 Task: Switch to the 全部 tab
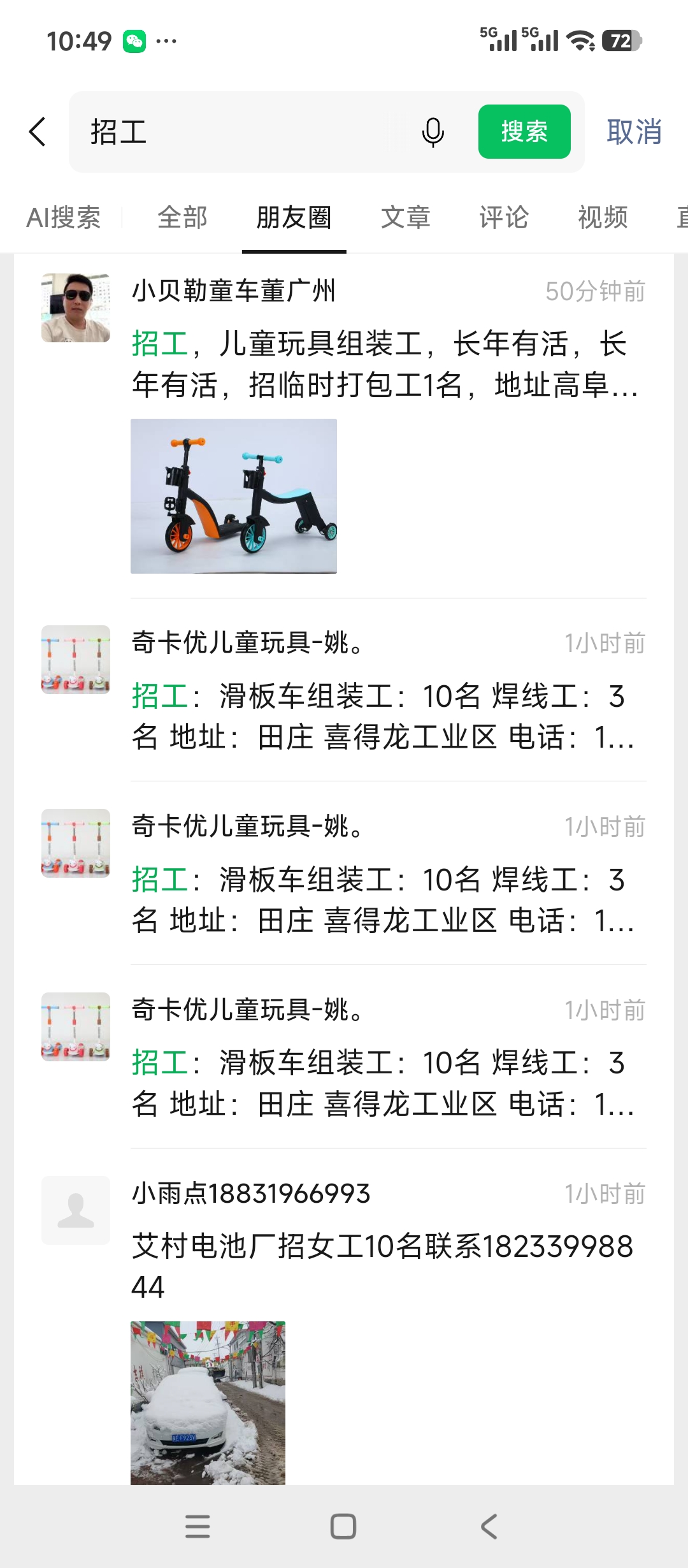coord(182,218)
